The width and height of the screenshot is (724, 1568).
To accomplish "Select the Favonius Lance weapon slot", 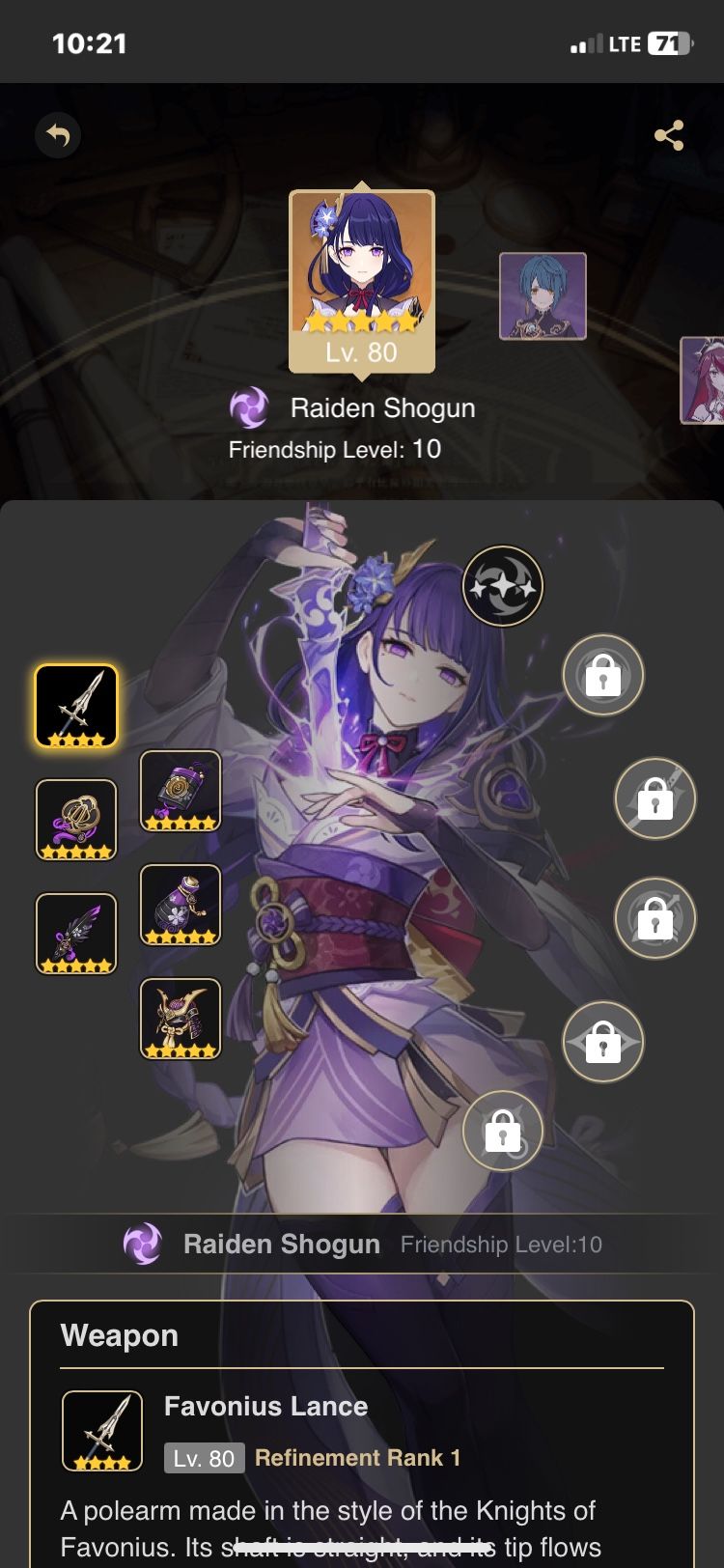I will coord(76,706).
